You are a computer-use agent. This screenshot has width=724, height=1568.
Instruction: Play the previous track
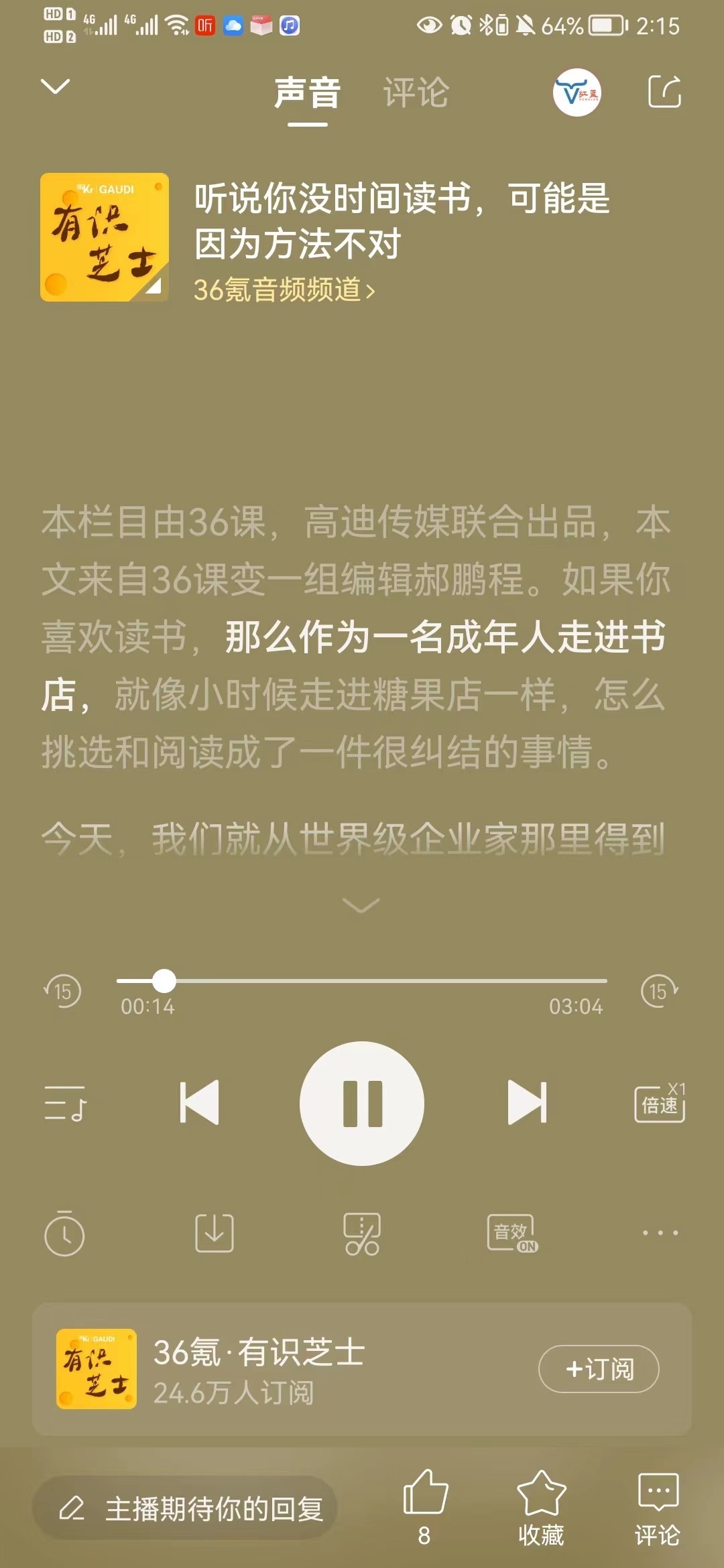199,1102
